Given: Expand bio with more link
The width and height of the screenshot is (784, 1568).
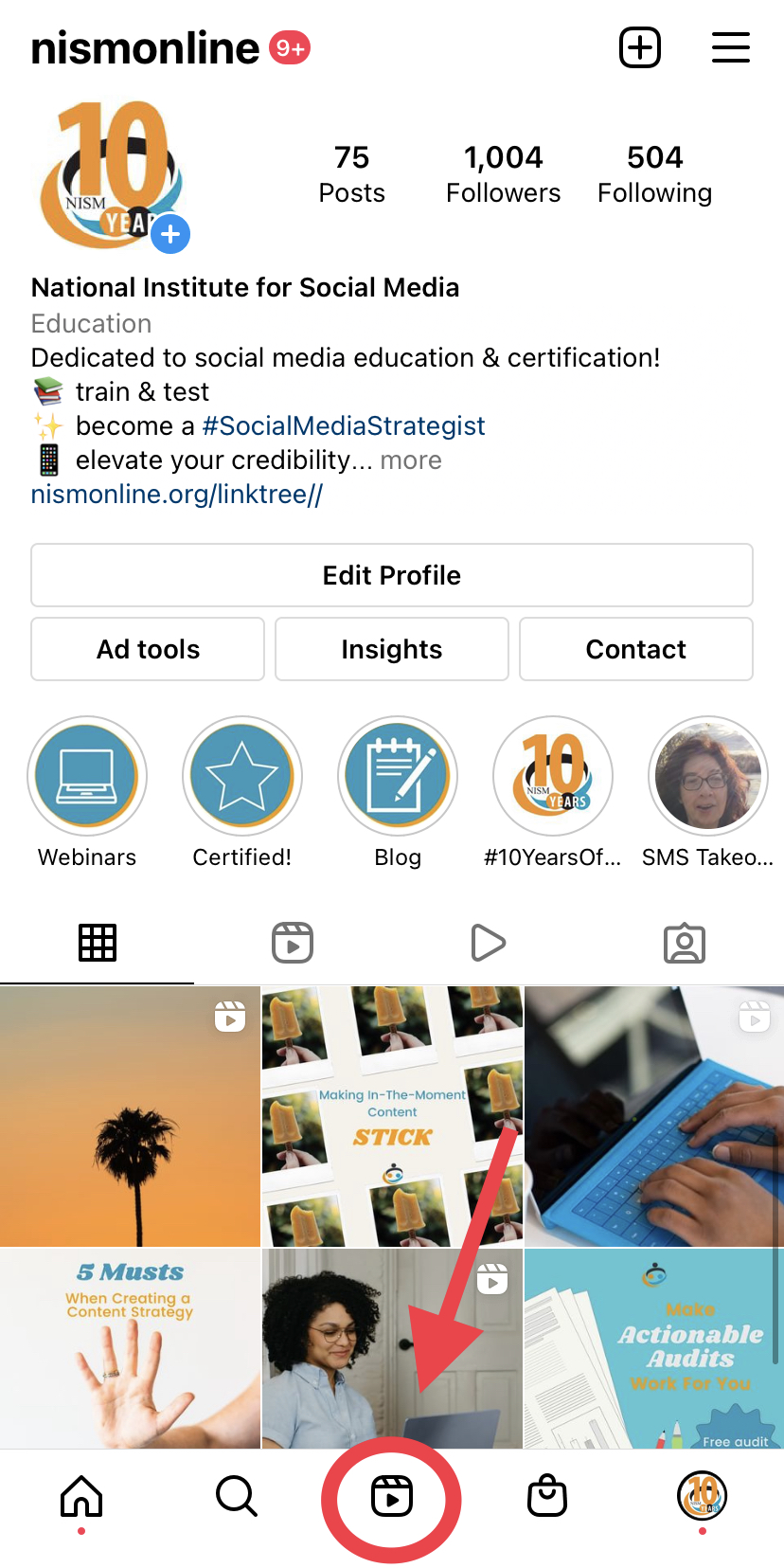Looking at the screenshot, I should click(411, 460).
